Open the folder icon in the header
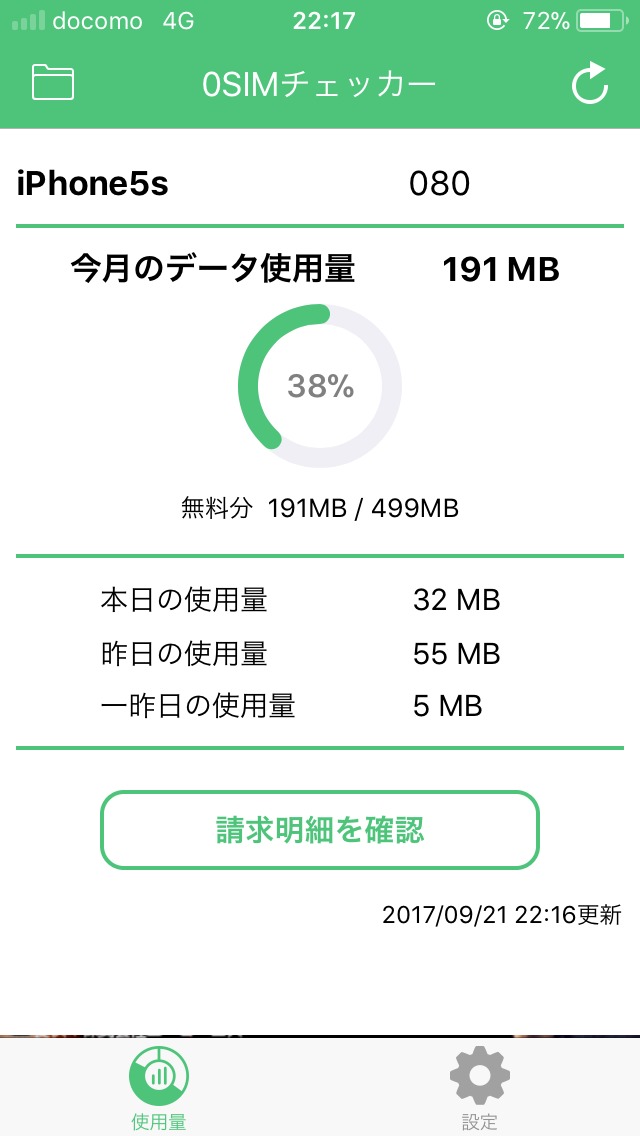This screenshot has height=1136, width=640. (x=53, y=83)
